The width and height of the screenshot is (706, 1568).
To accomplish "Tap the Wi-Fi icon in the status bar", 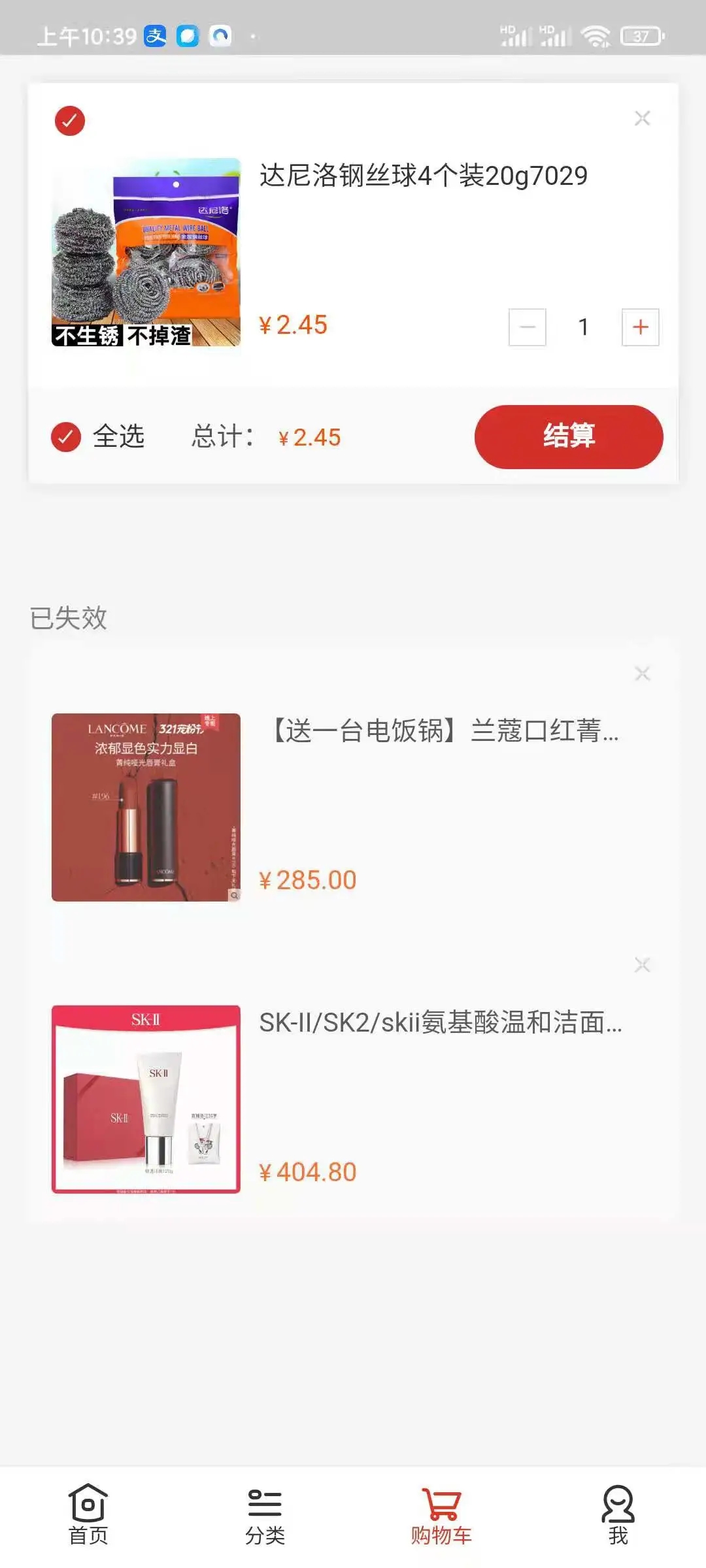I will [x=597, y=36].
